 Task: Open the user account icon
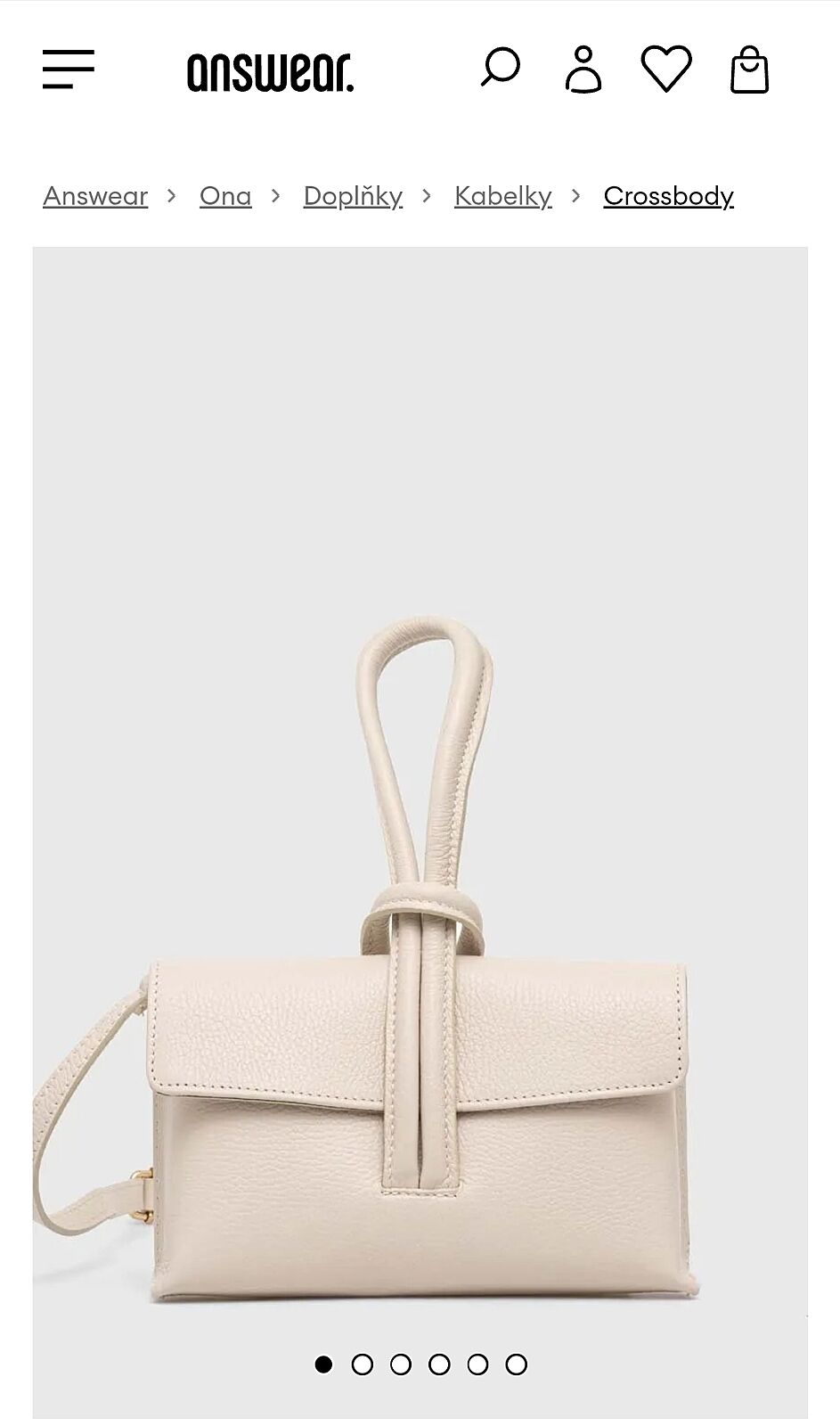[x=583, y=70]
